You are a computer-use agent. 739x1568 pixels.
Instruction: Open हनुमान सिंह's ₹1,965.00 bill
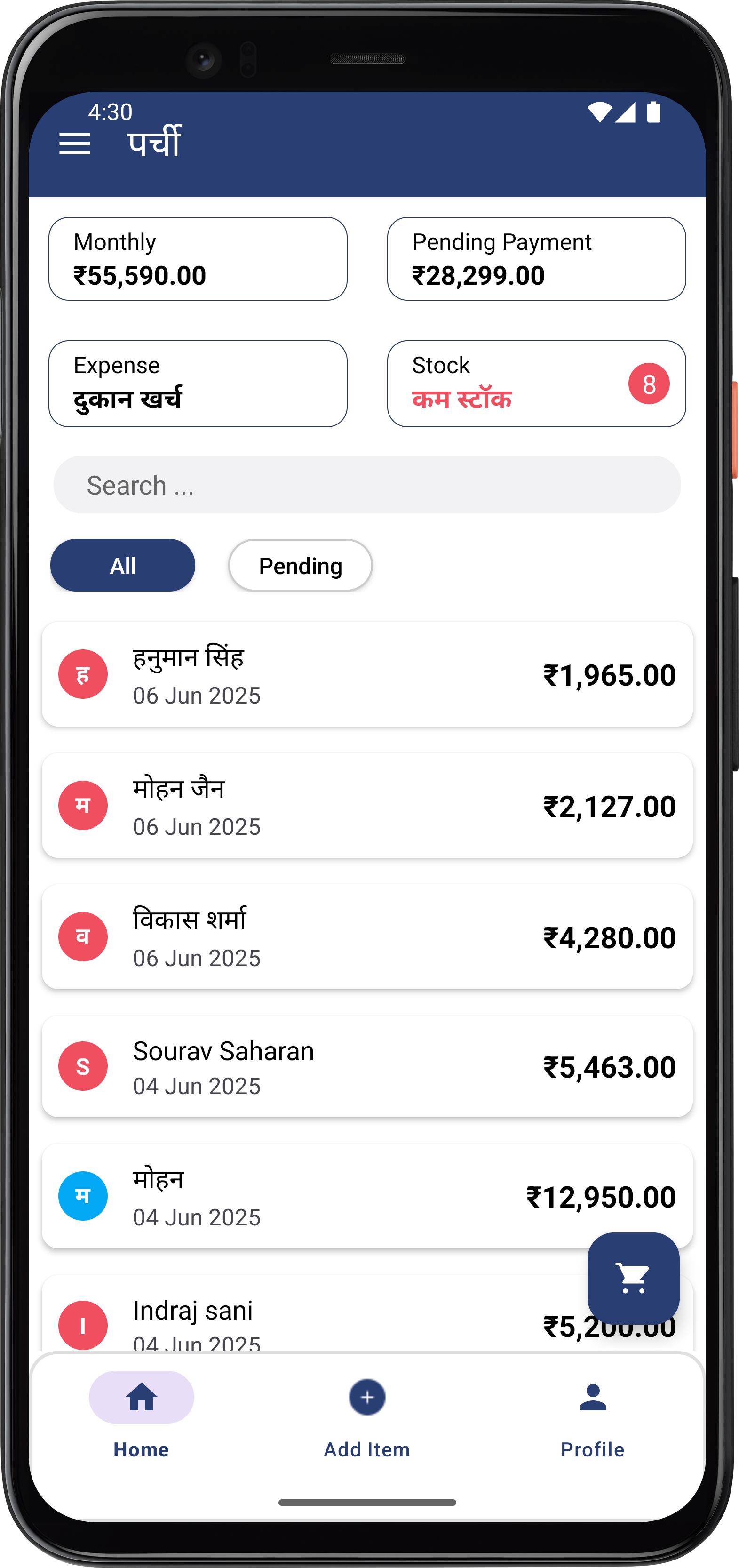coord(367,674)
